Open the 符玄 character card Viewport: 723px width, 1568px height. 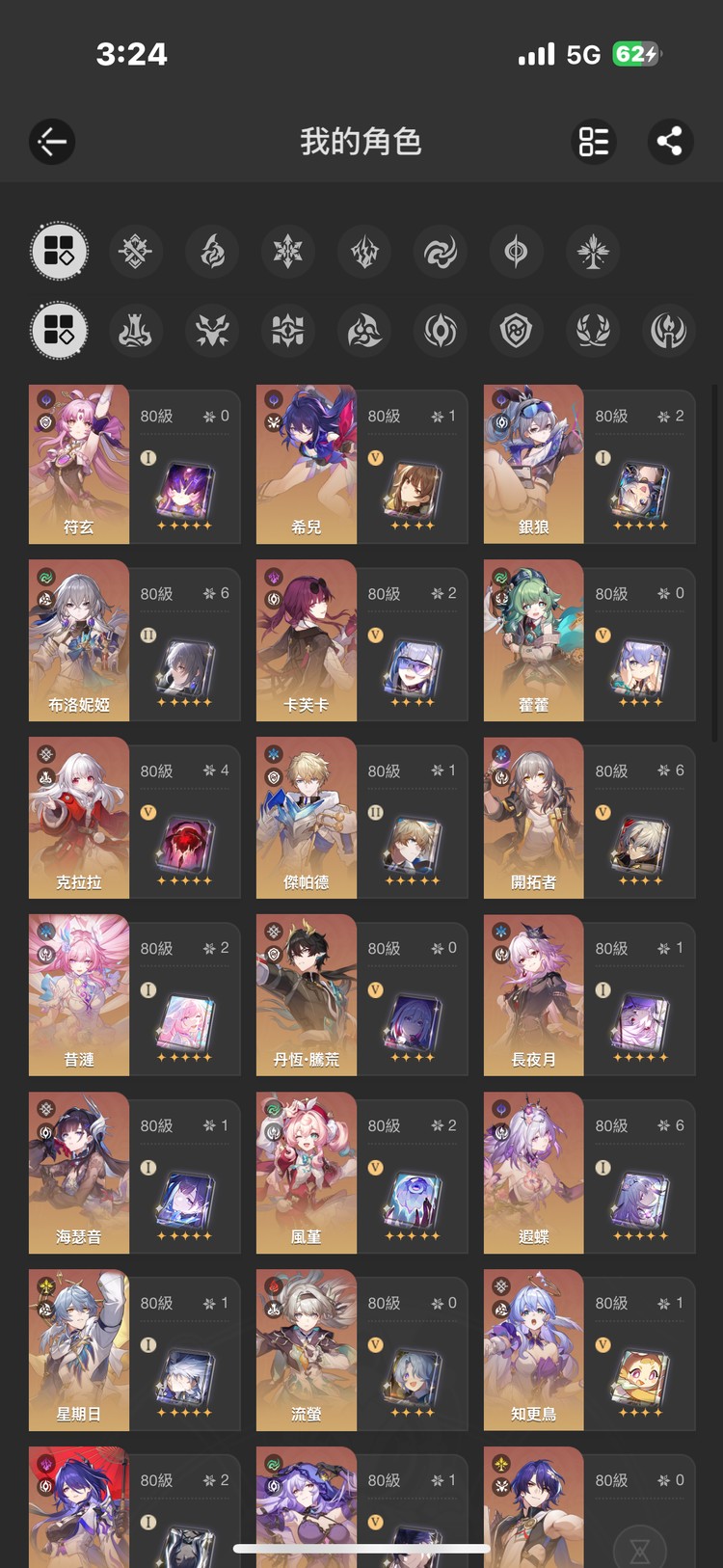134,464
